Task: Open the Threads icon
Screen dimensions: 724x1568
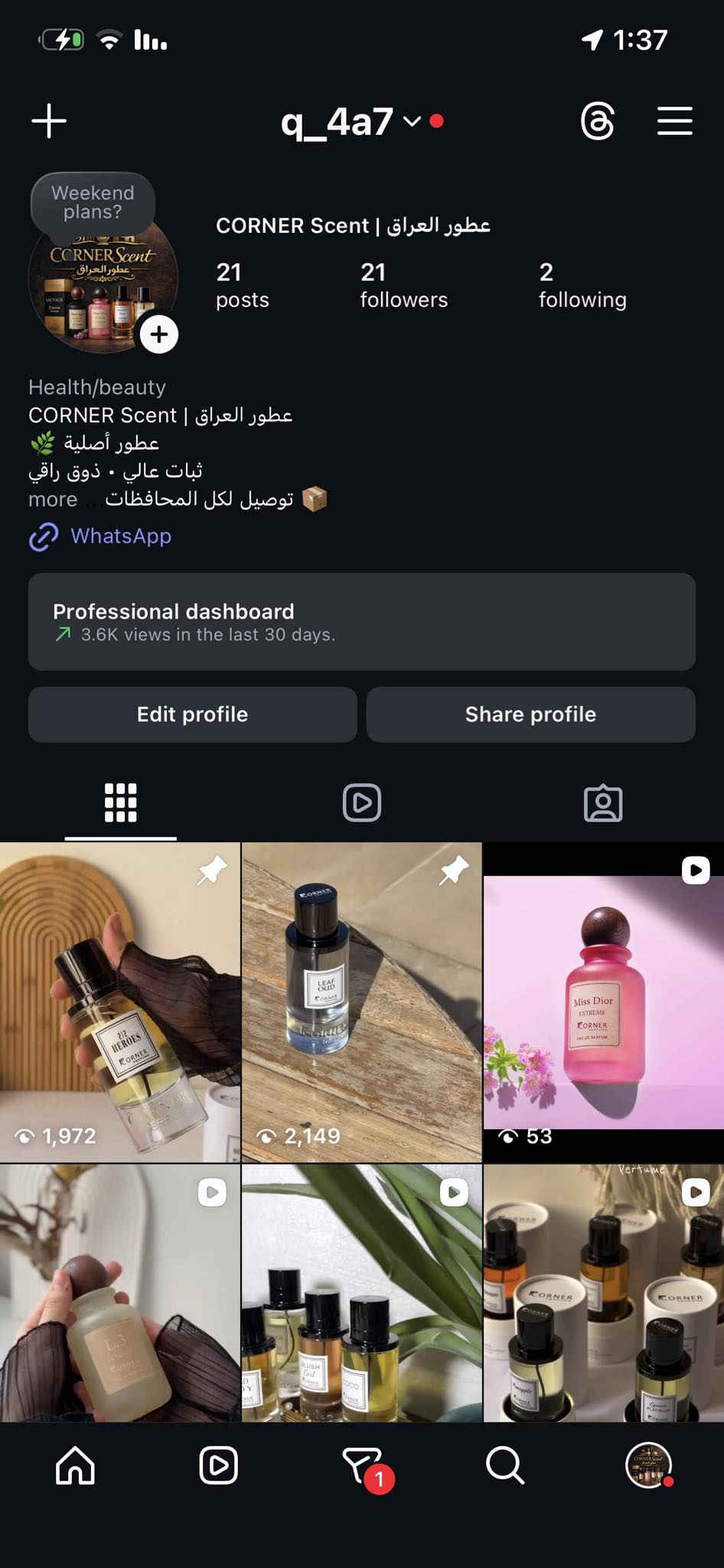Action: (x=597, y=121)
